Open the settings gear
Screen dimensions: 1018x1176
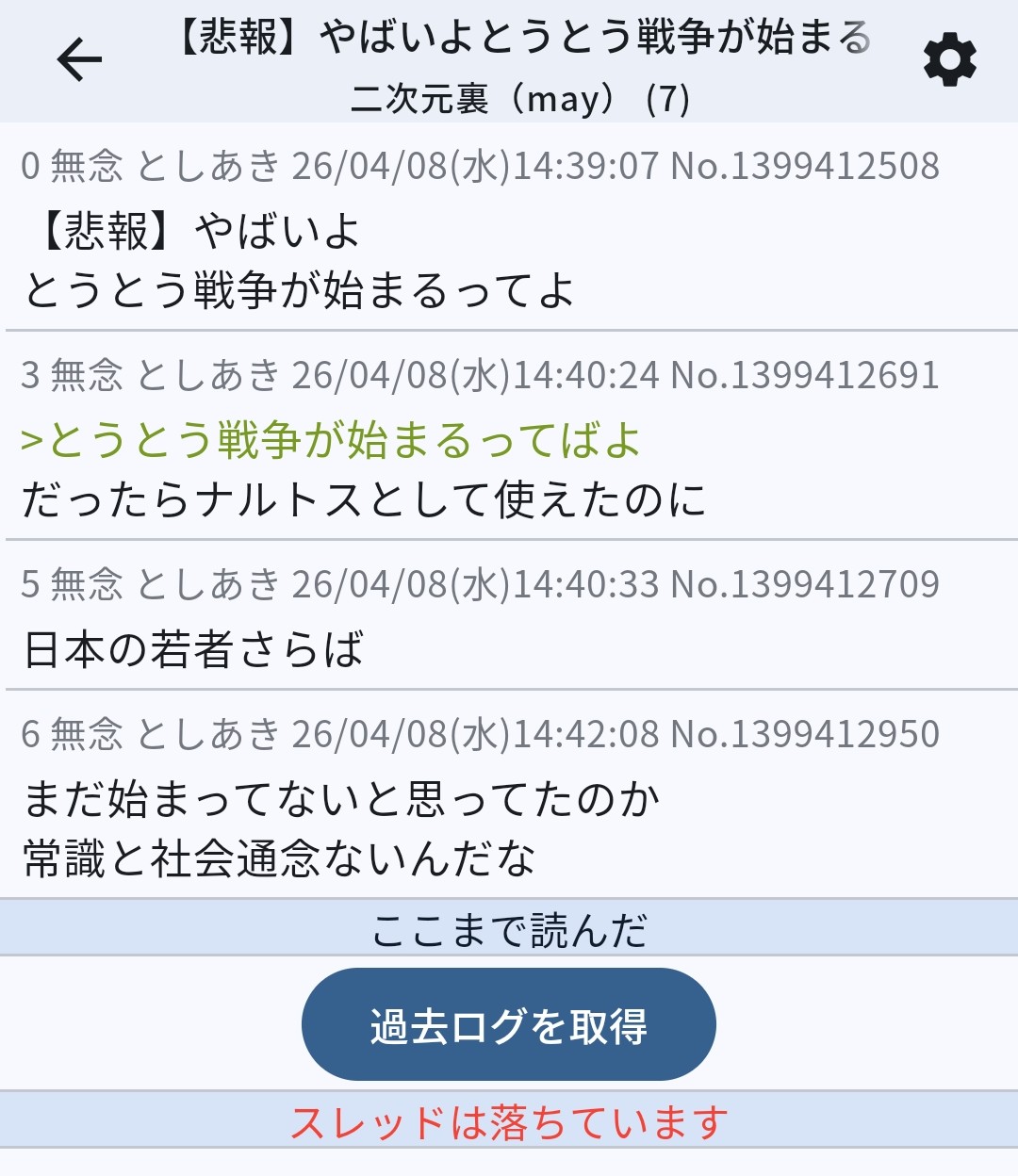click(x=949, y=60)
